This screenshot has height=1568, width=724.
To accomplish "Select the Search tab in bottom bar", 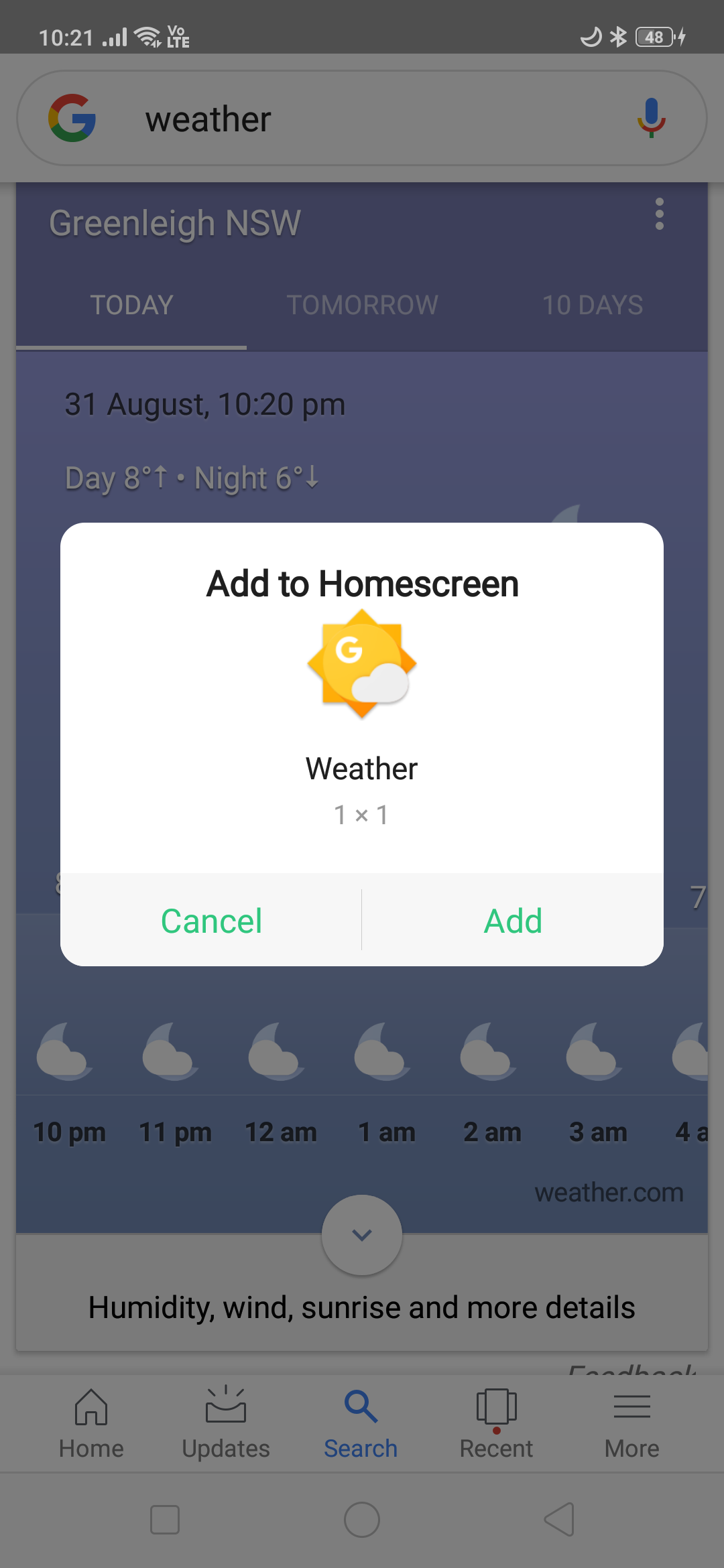I will tap(361, 1423).
